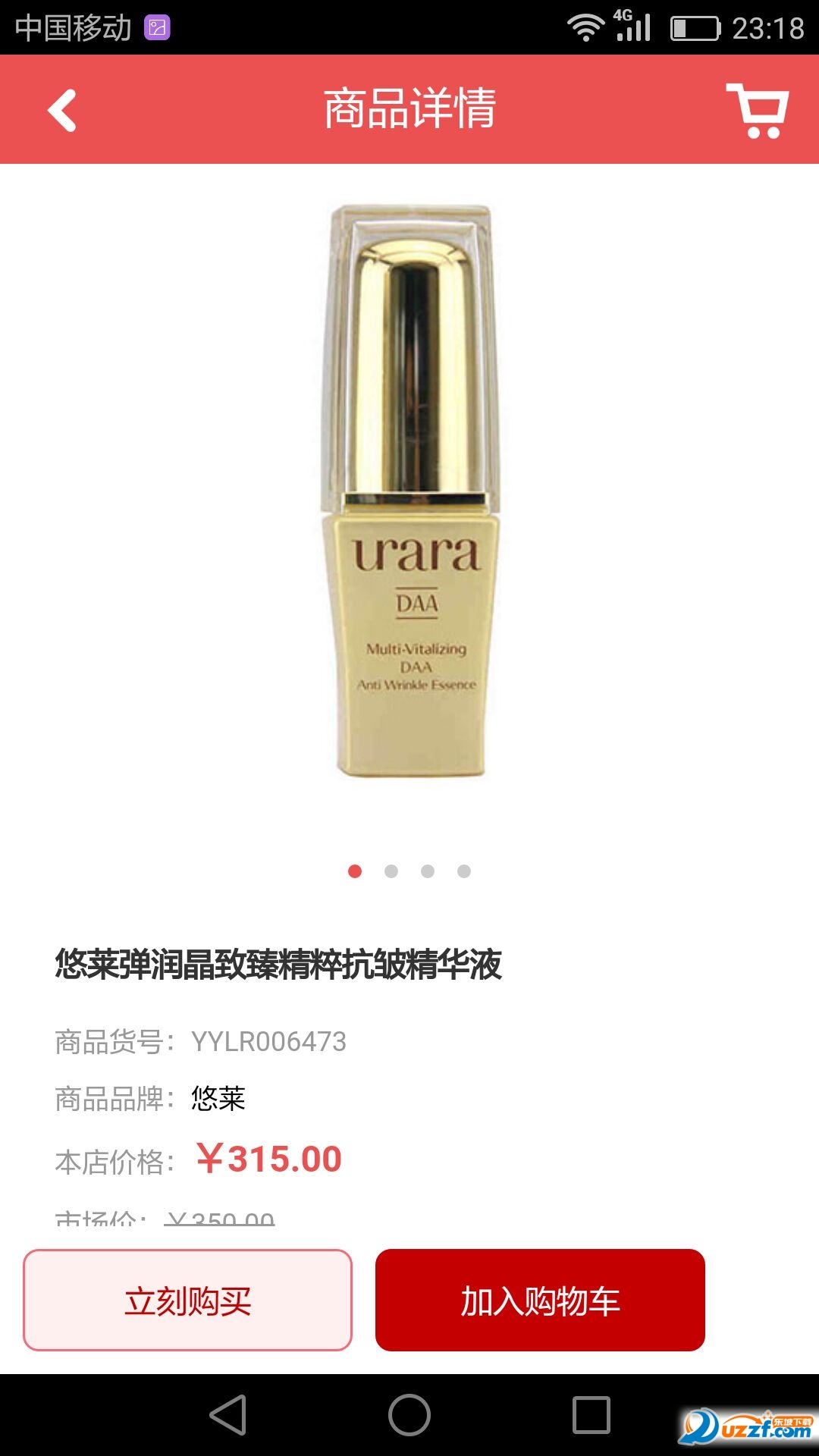Go back from the 商品详情 page
Screen dimensions: 819x1456
click(62, 111)
